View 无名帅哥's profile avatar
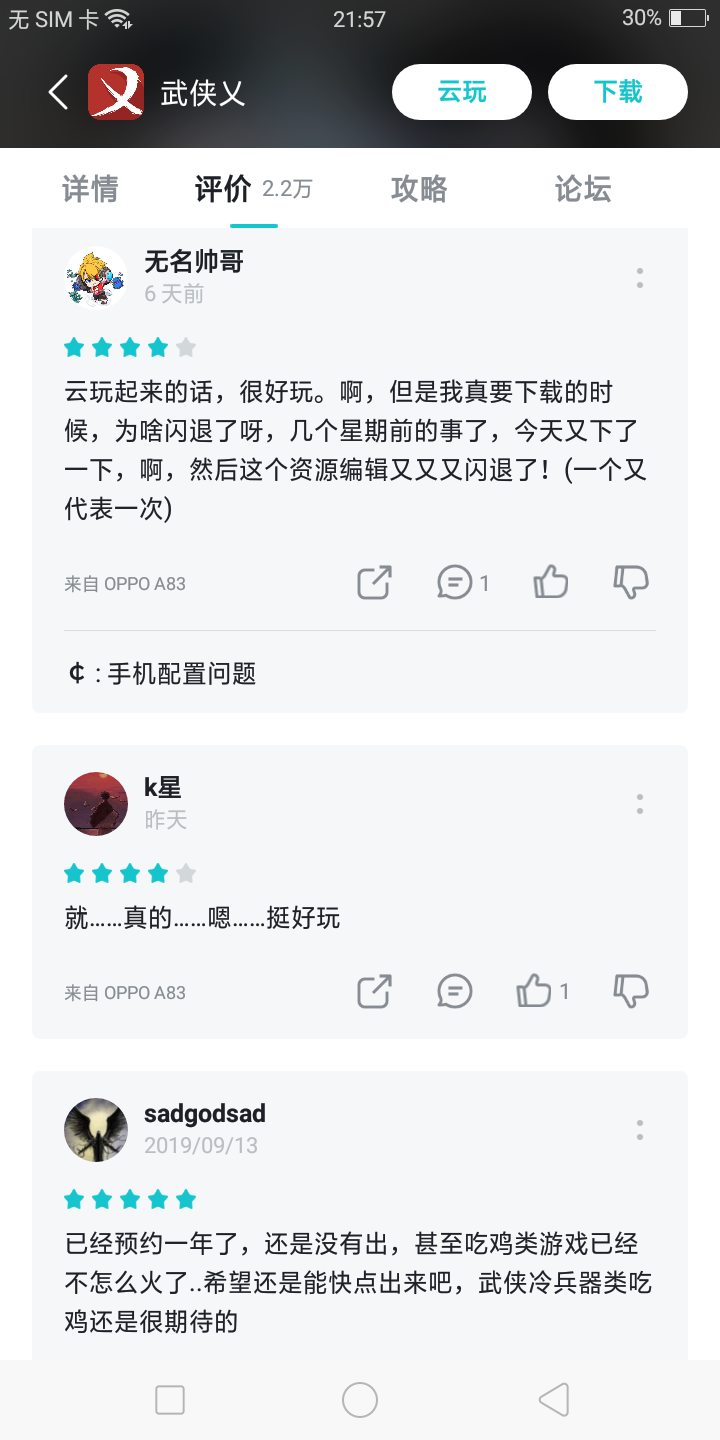This screenshot has height=1440, width=720. click(96, 277)
